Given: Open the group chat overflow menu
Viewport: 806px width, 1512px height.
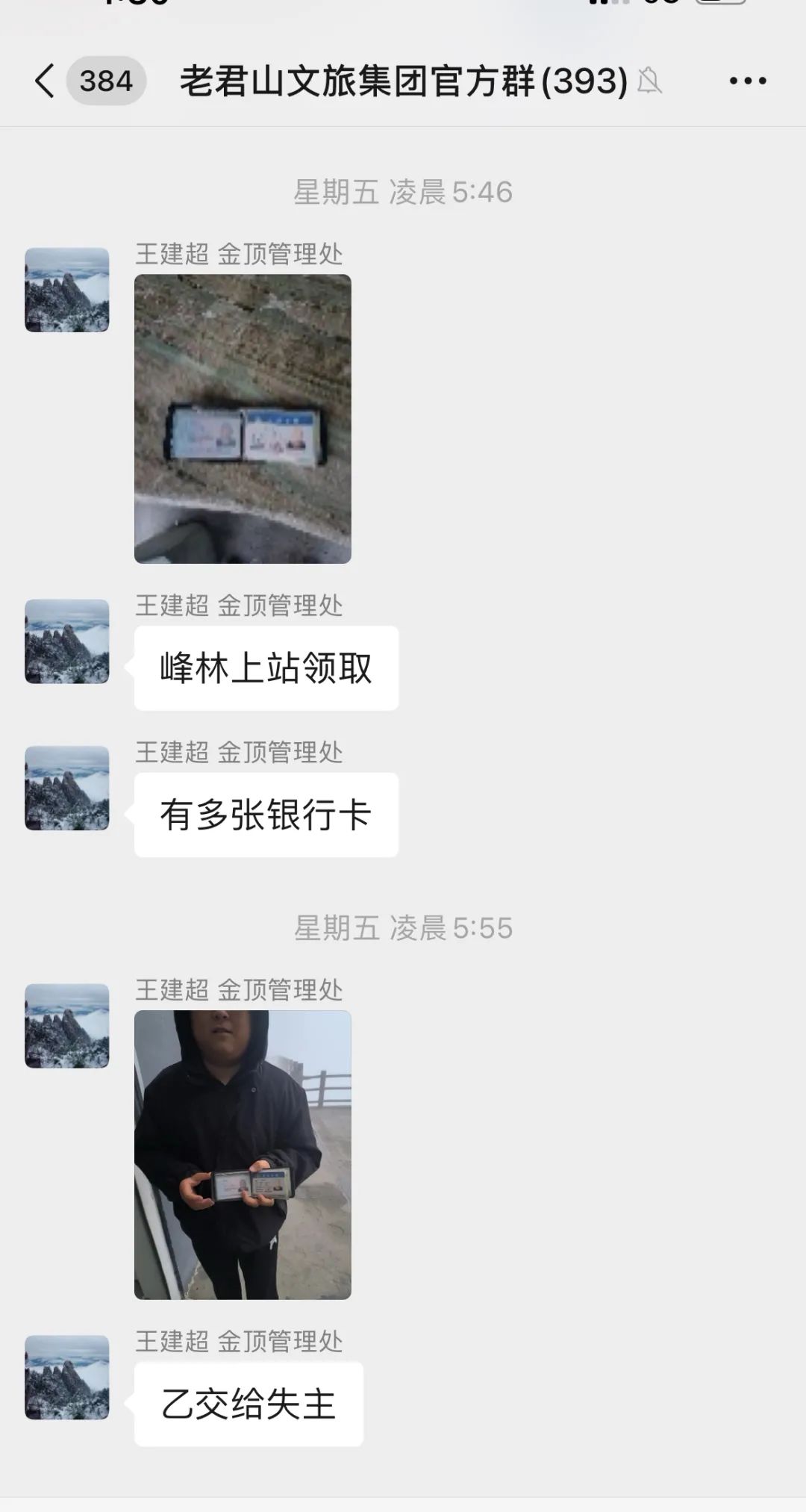Looking at the screenshot, I should 748,81.
